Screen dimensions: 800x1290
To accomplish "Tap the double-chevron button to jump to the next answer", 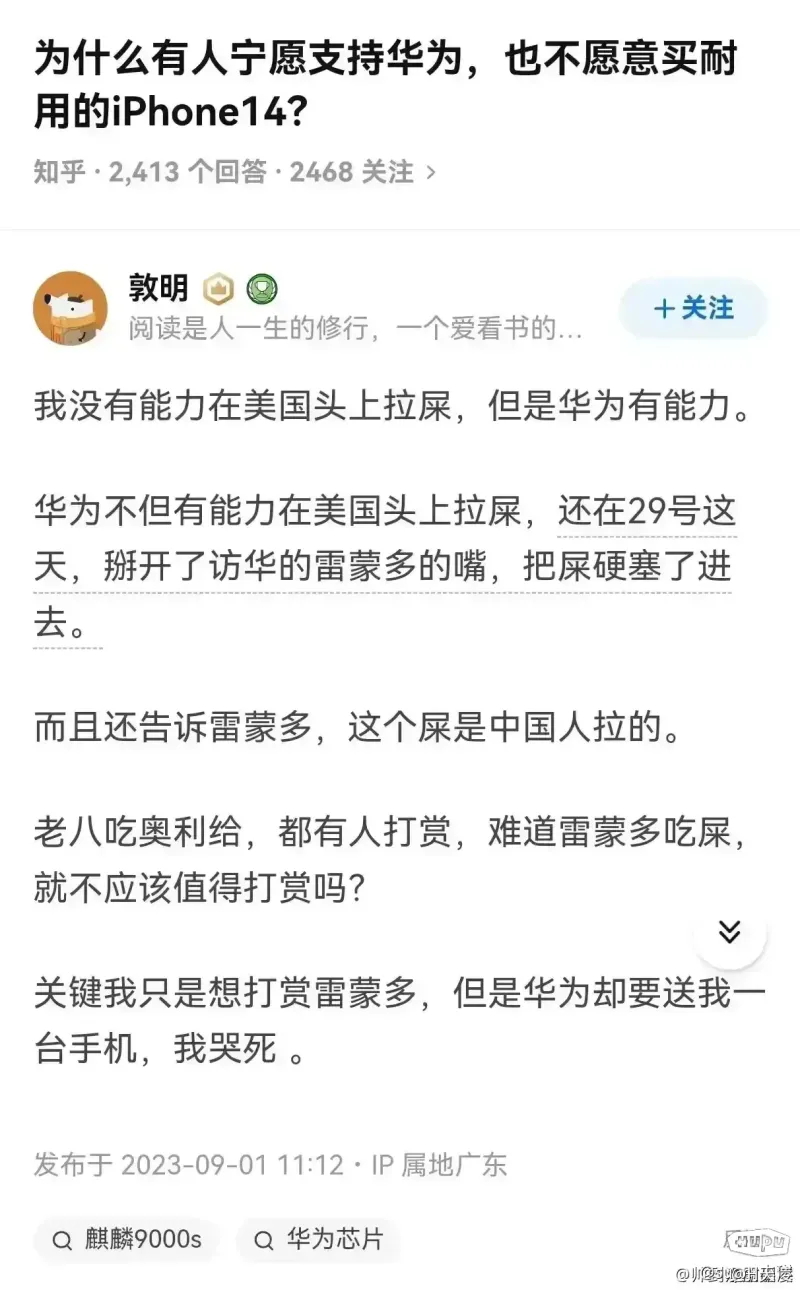I will tap(730, 932).
